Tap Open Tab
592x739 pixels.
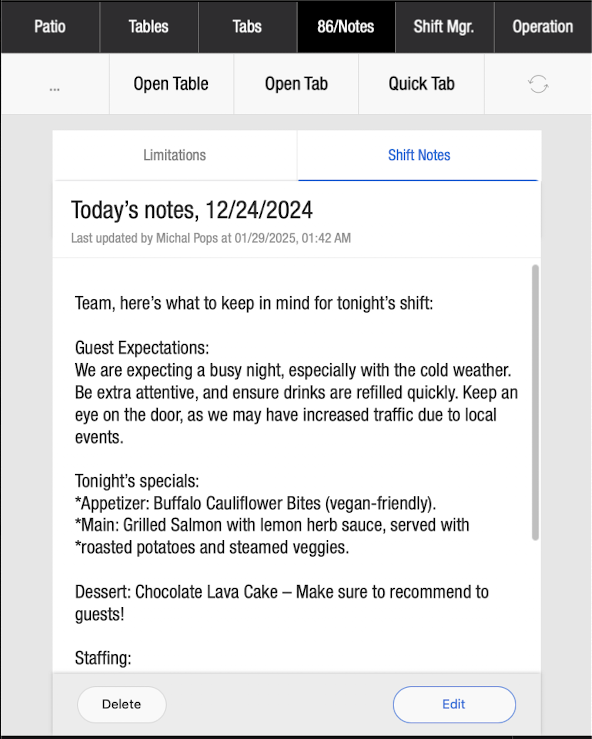[x=296, y=84]
